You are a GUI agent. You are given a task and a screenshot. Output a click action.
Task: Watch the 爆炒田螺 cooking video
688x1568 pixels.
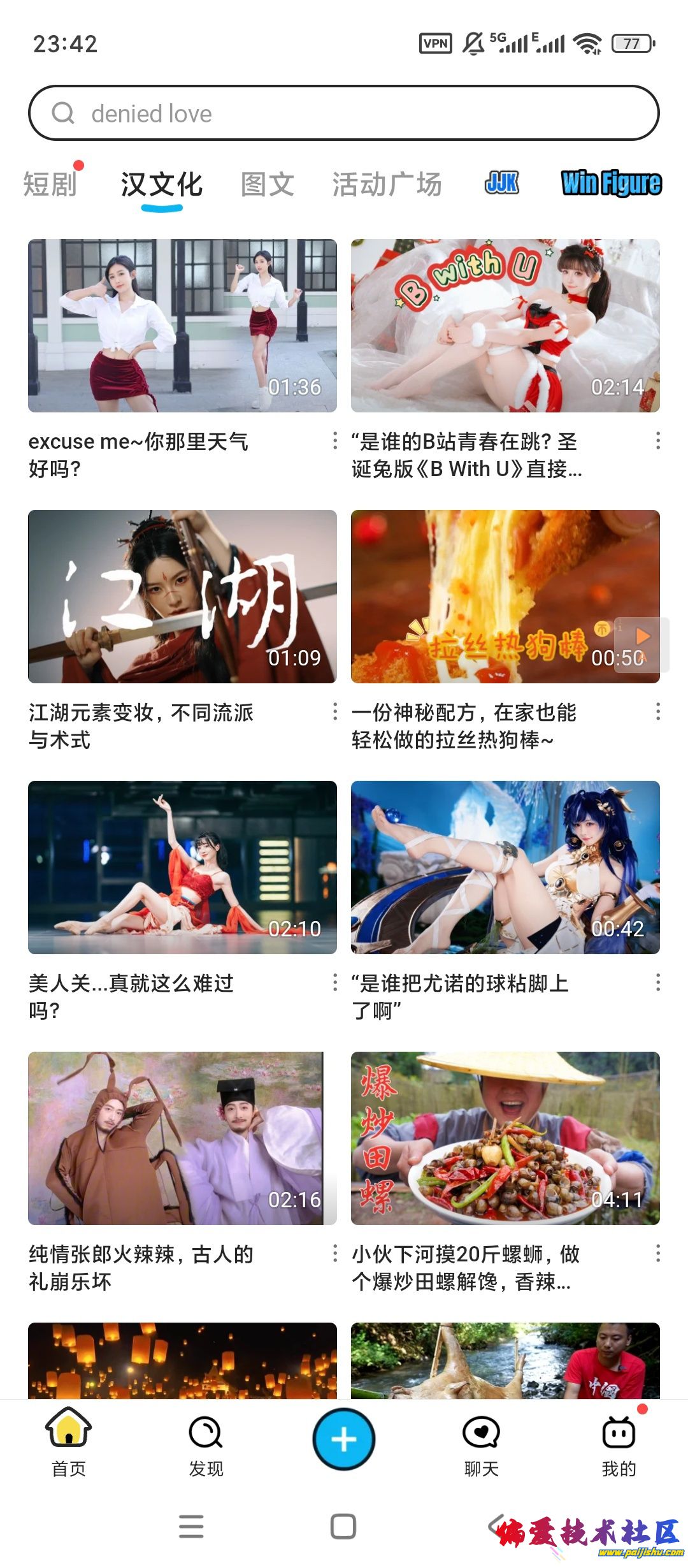tap(505, 1138)
